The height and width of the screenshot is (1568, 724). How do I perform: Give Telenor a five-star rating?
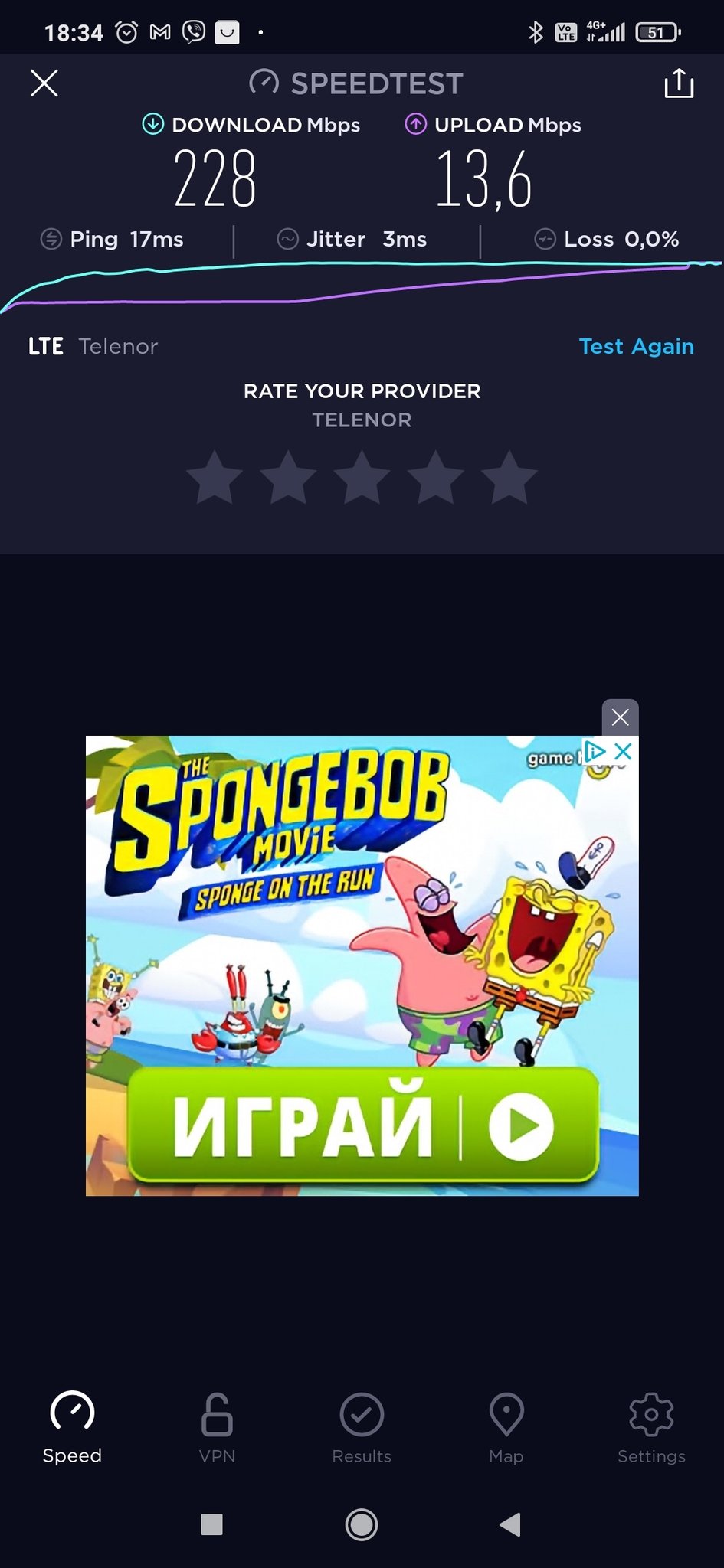pos(509,478)
